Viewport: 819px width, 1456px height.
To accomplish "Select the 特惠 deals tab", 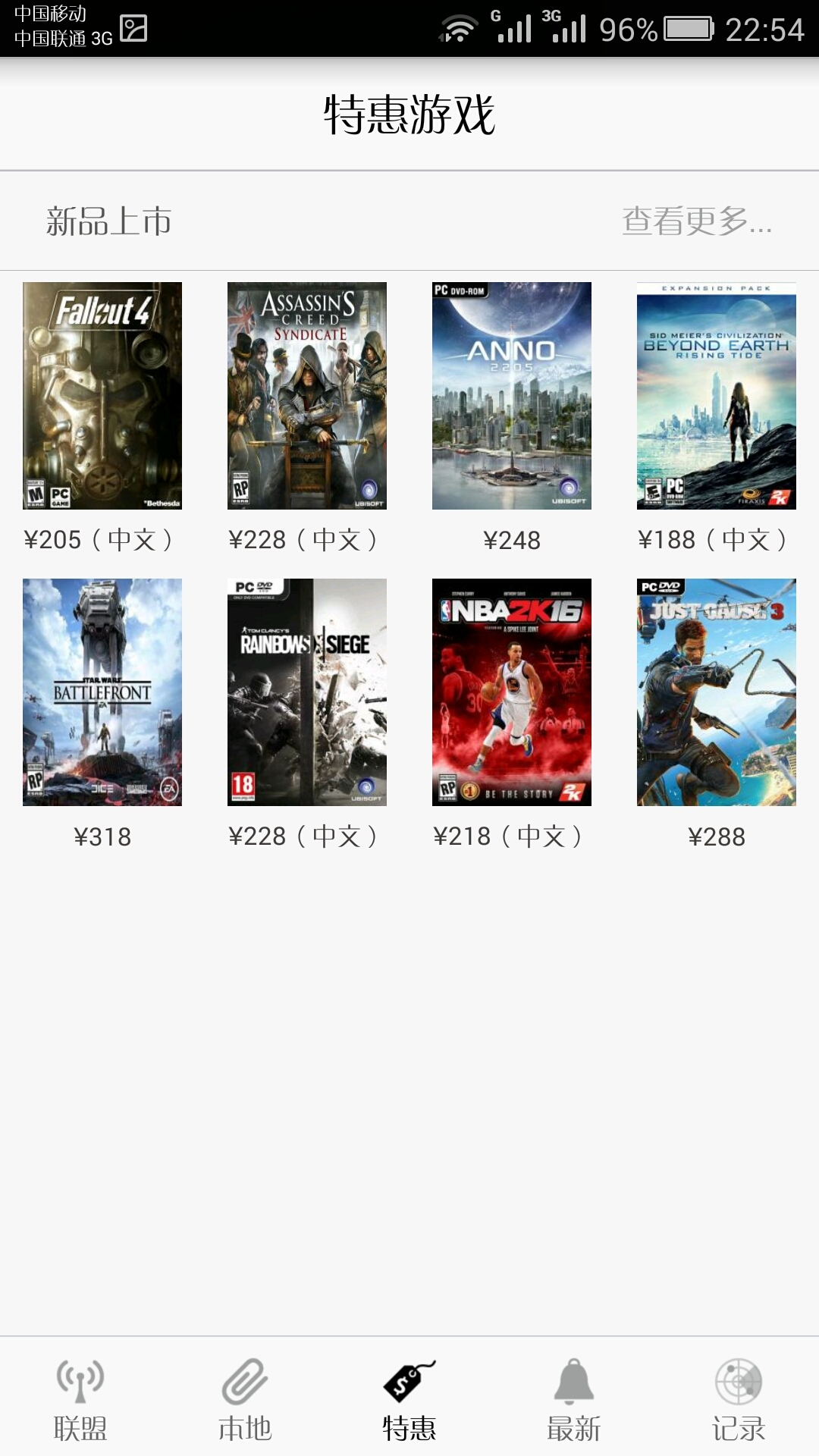I will (x=409, y=1399).
